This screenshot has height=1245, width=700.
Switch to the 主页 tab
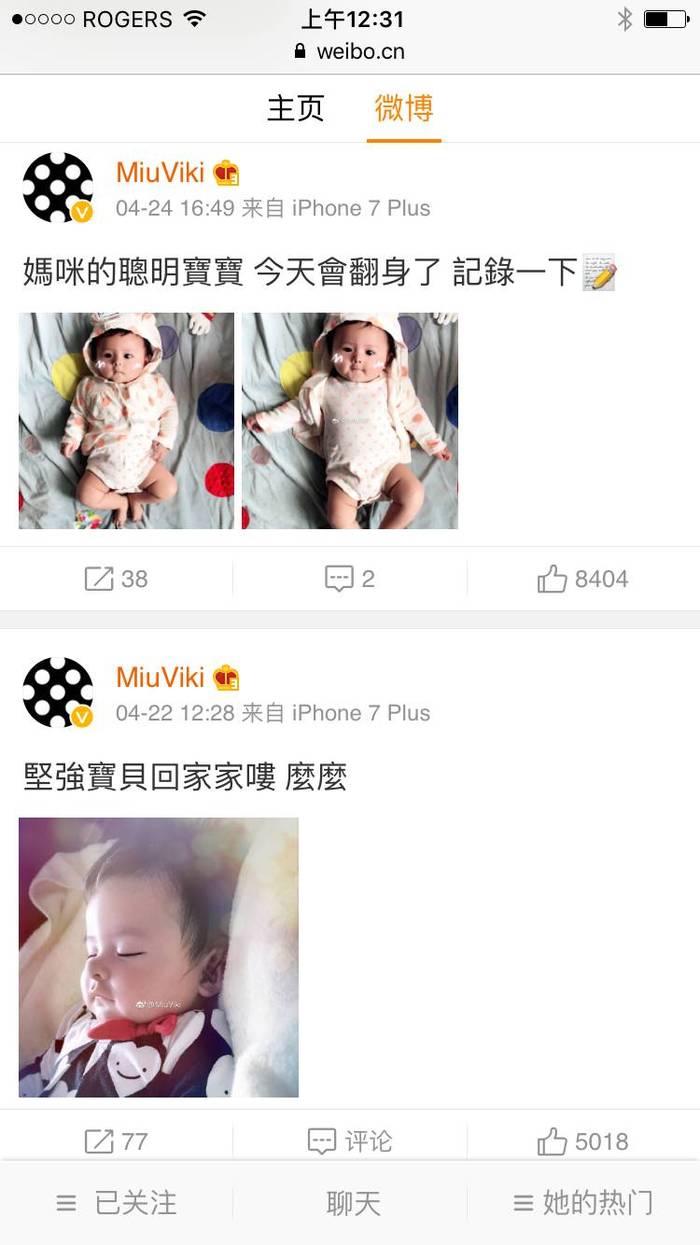point(295,108)
